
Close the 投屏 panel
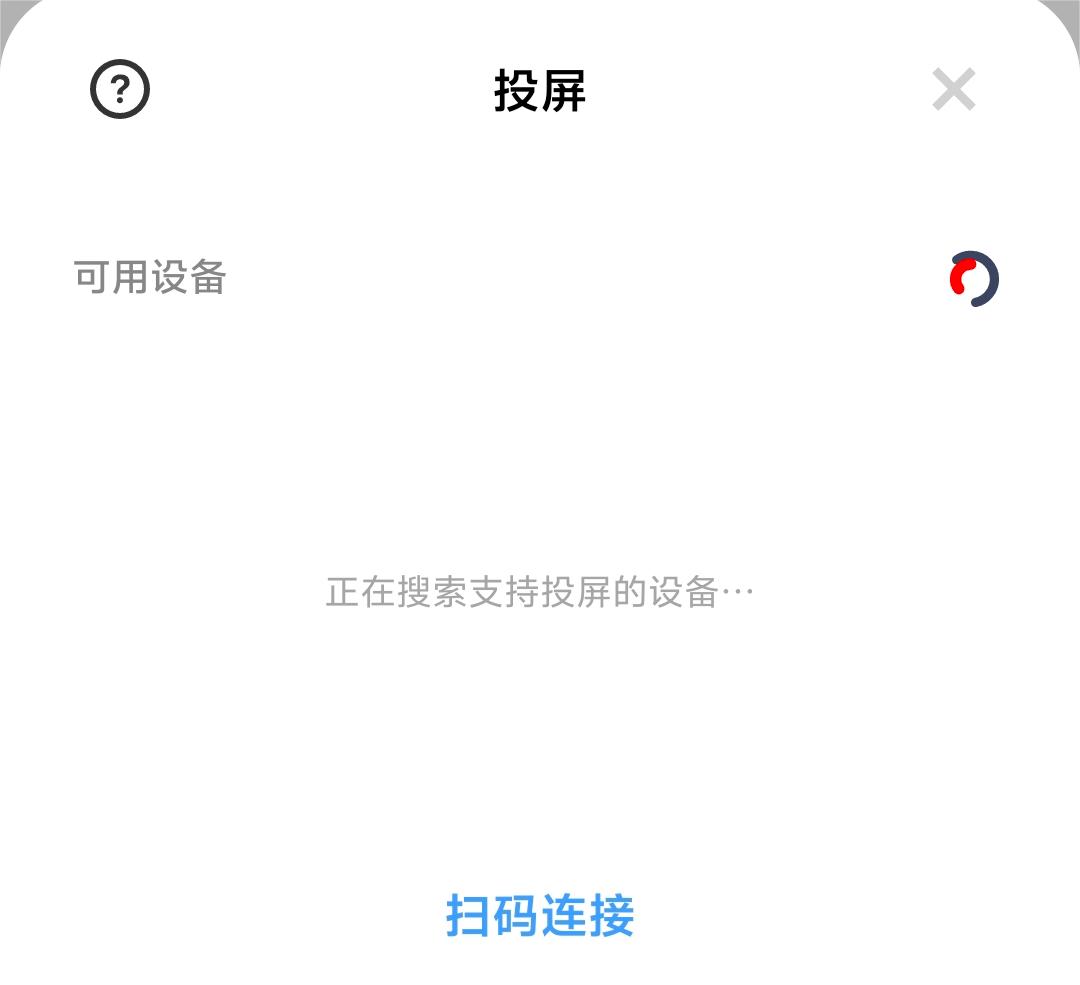tap(953, 91)
